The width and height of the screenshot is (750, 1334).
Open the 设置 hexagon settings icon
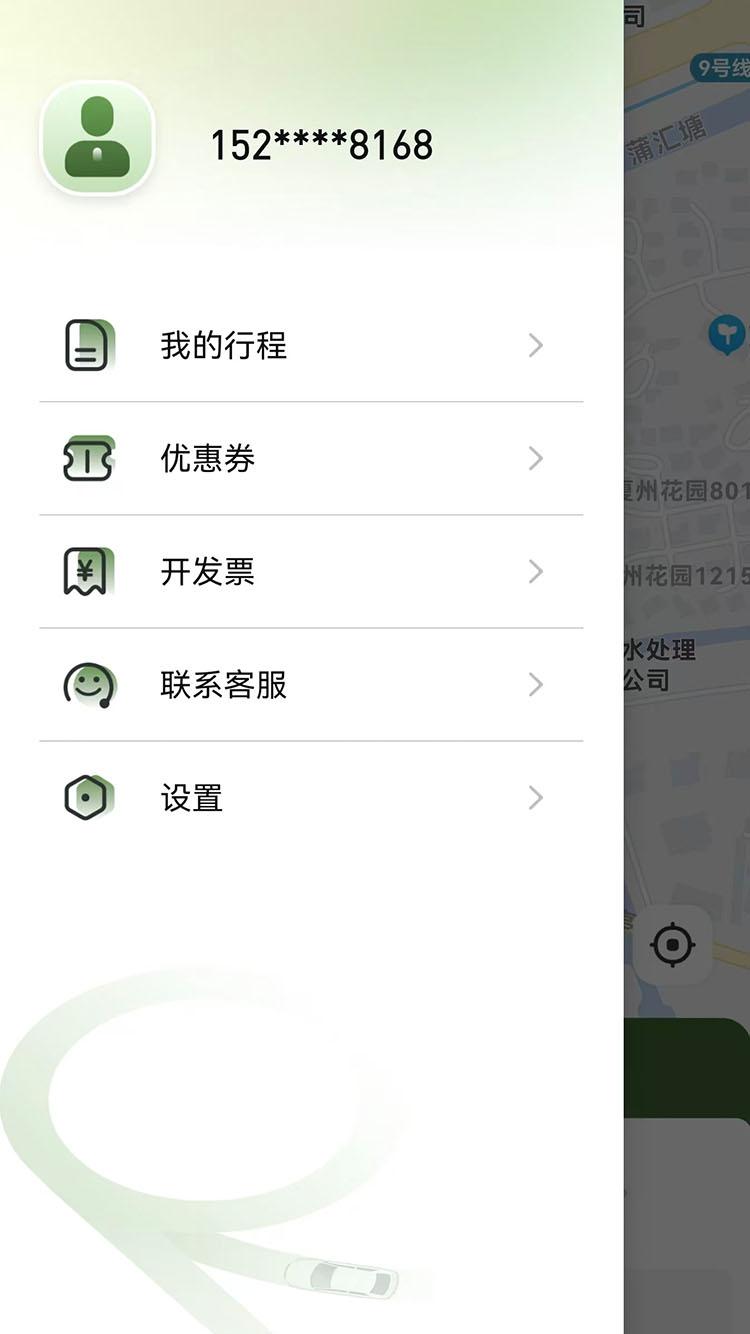click(88, 798)
